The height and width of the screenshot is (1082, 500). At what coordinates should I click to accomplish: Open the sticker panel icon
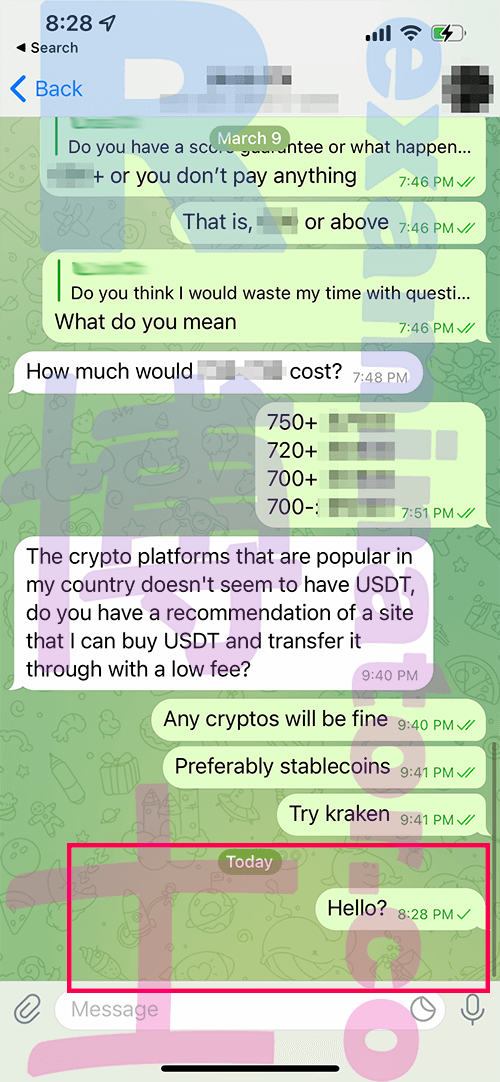(x=423, y=1010)
